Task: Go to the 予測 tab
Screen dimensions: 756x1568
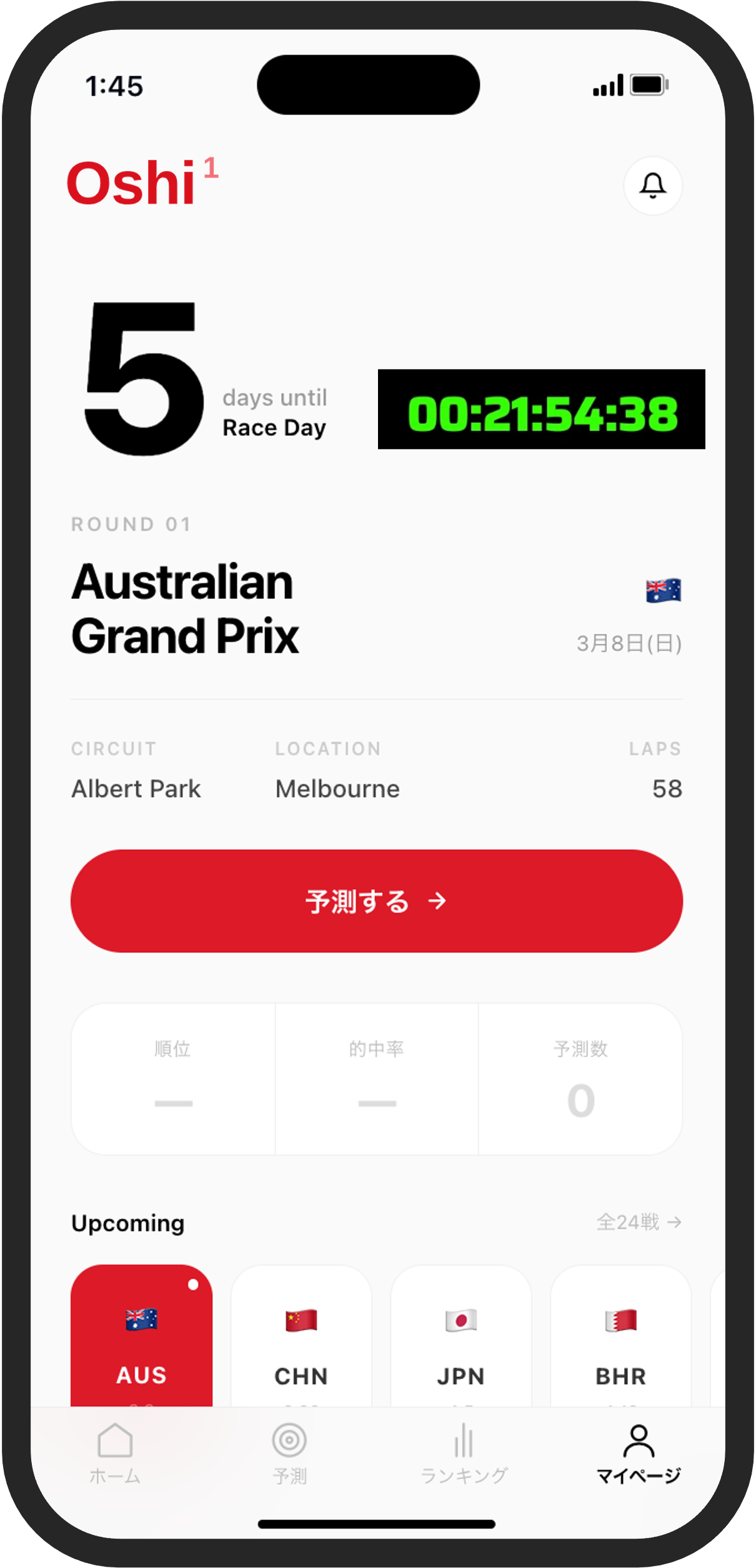Action: (289, 1453)
